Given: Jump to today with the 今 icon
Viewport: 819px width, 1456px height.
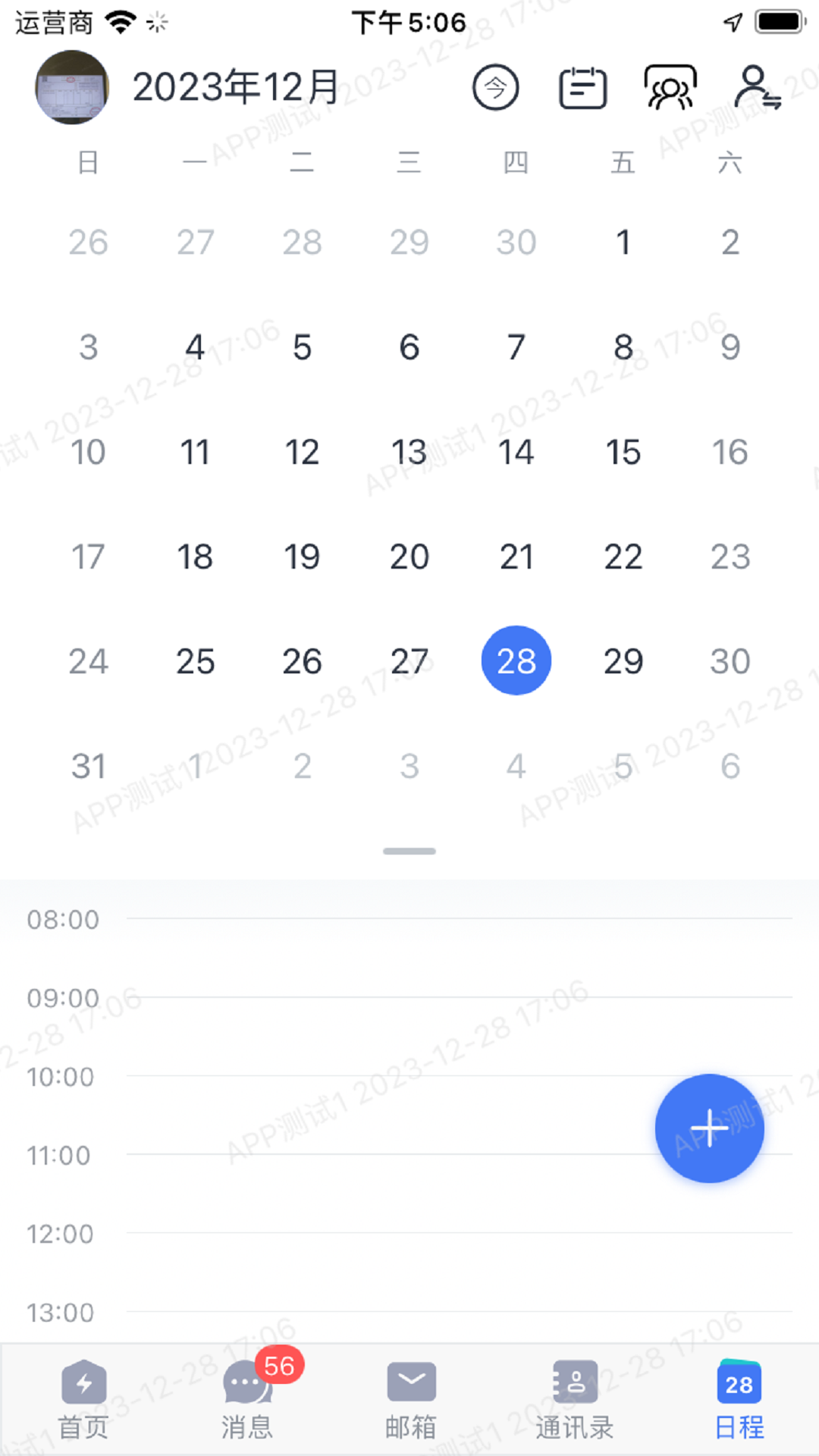Looking at the screenshot, I should [x=495, y=88].
